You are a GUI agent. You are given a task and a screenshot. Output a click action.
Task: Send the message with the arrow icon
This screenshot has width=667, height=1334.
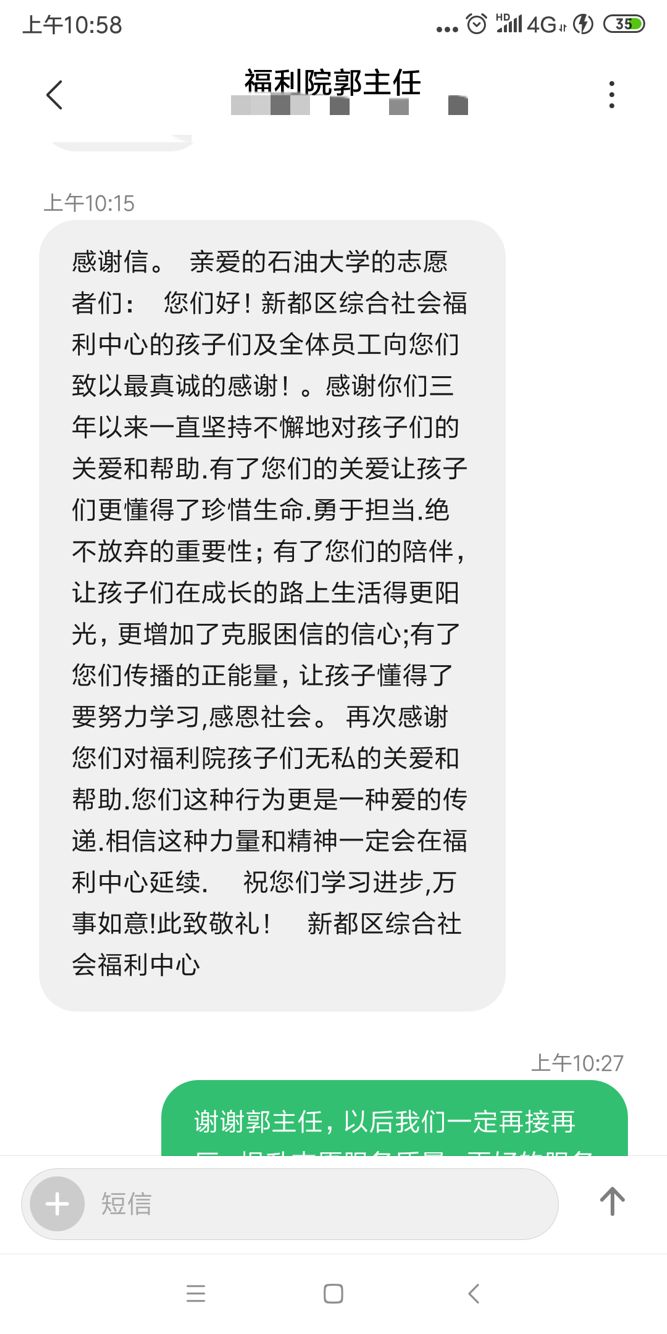[612, 1201]
